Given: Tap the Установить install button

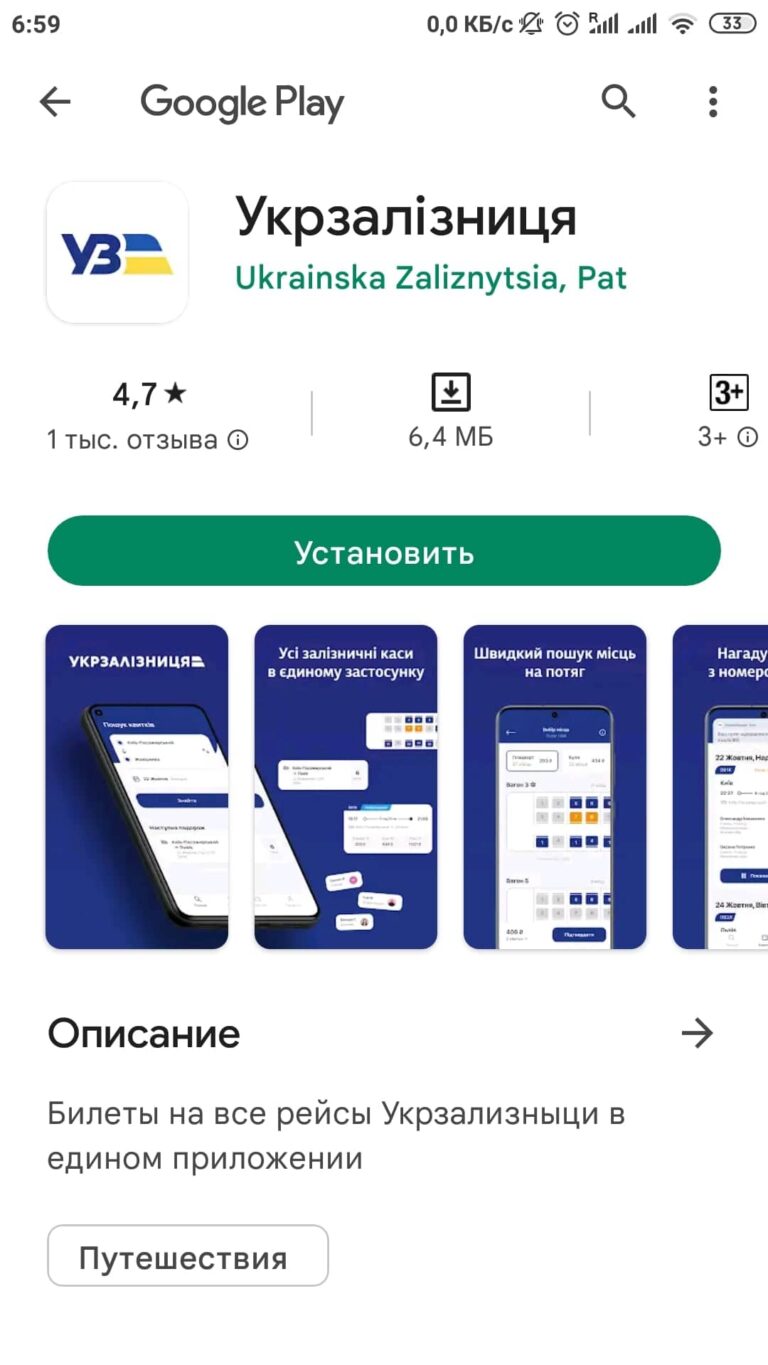Looking at the screenshot, I should (x=384, y=551).
